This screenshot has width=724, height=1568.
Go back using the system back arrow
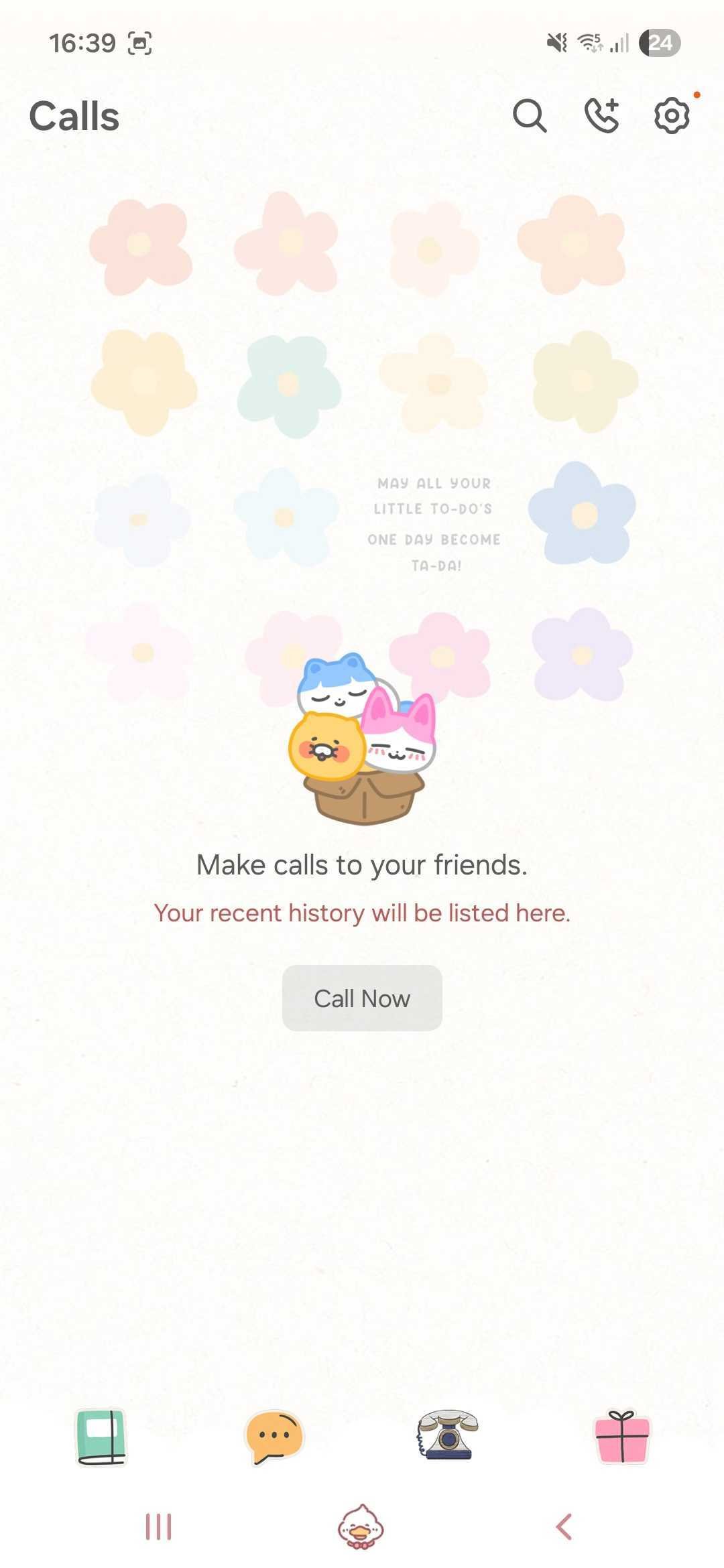[564, 1527]
